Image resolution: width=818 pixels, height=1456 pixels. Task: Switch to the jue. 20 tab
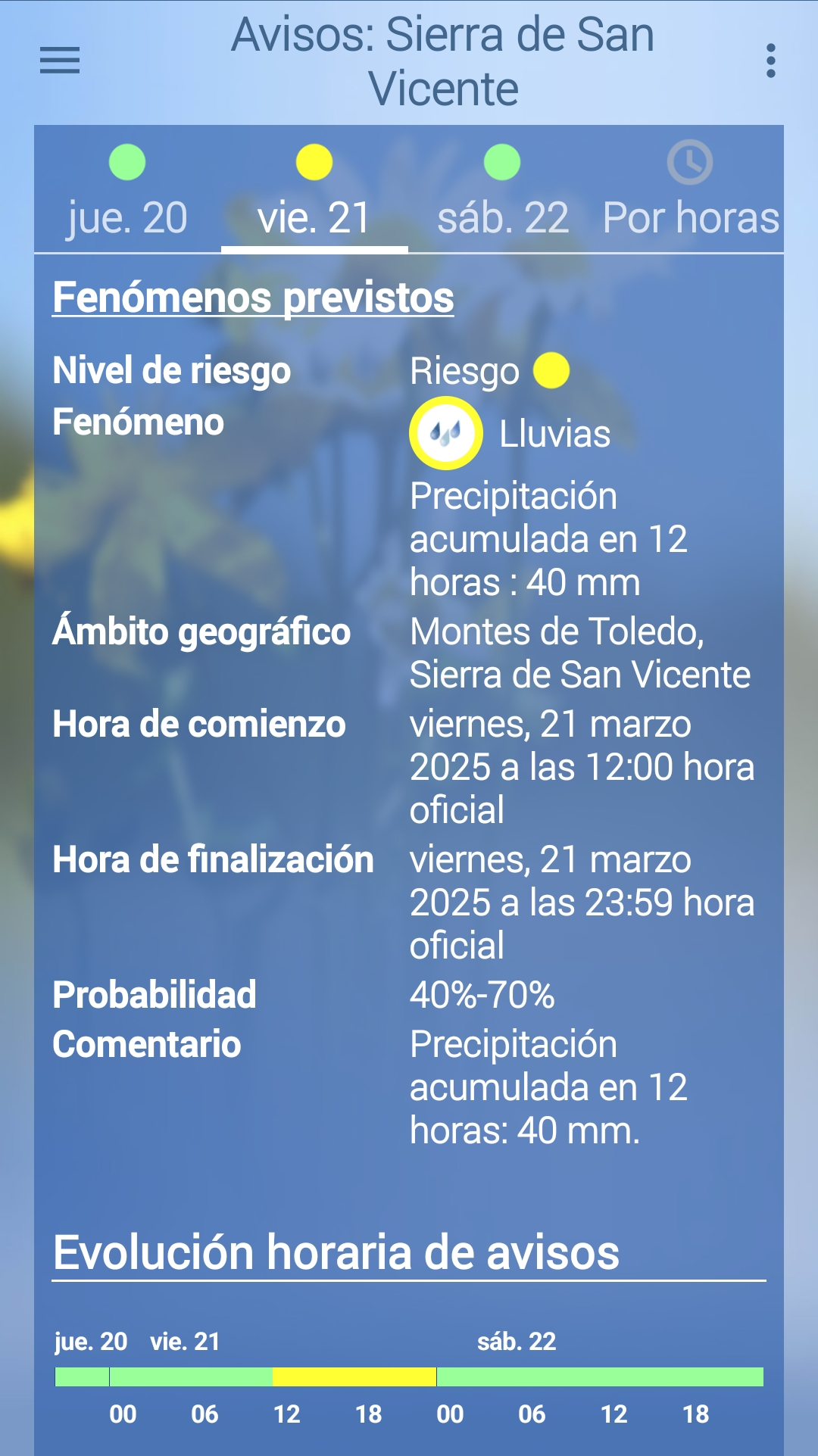pos(127,191)
